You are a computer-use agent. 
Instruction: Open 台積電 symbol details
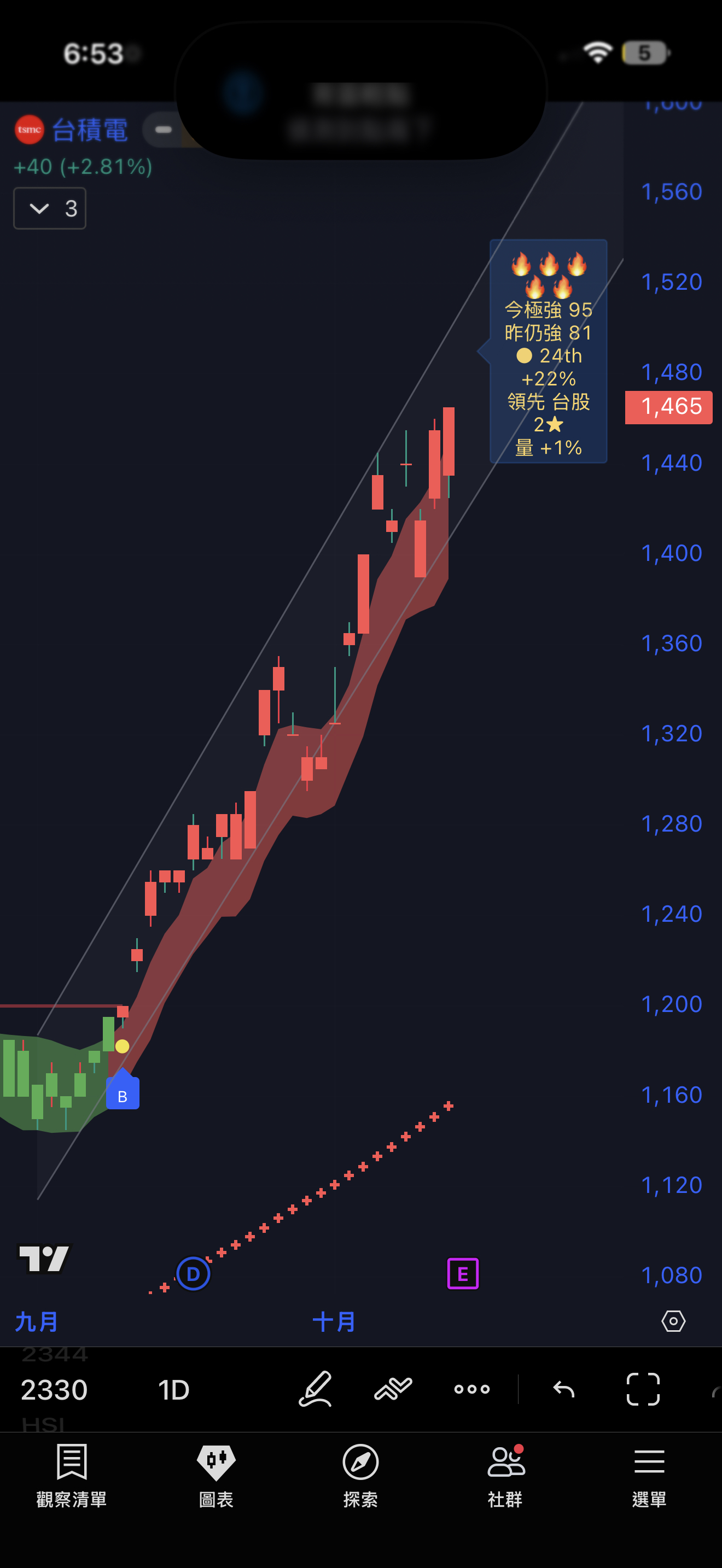[x=90, y=130]
